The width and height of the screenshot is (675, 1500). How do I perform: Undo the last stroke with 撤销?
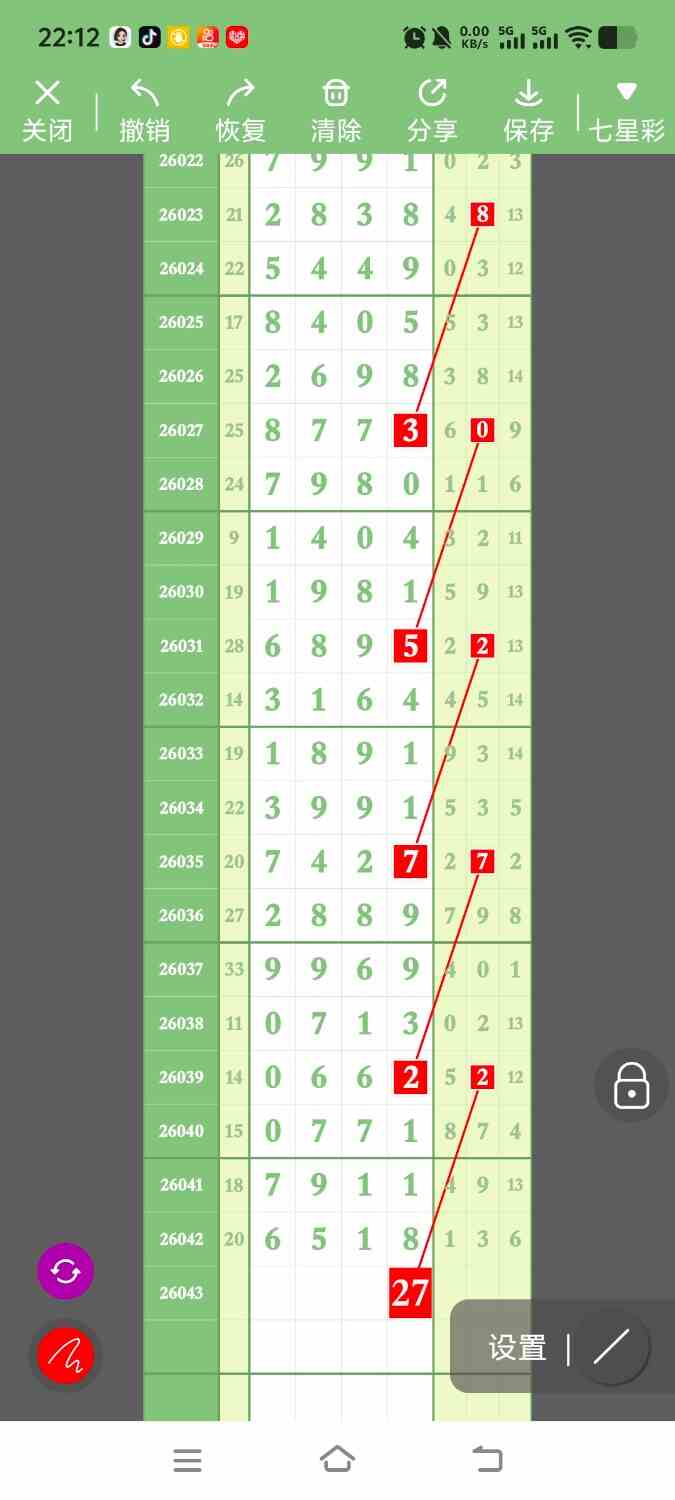[144, 111]
